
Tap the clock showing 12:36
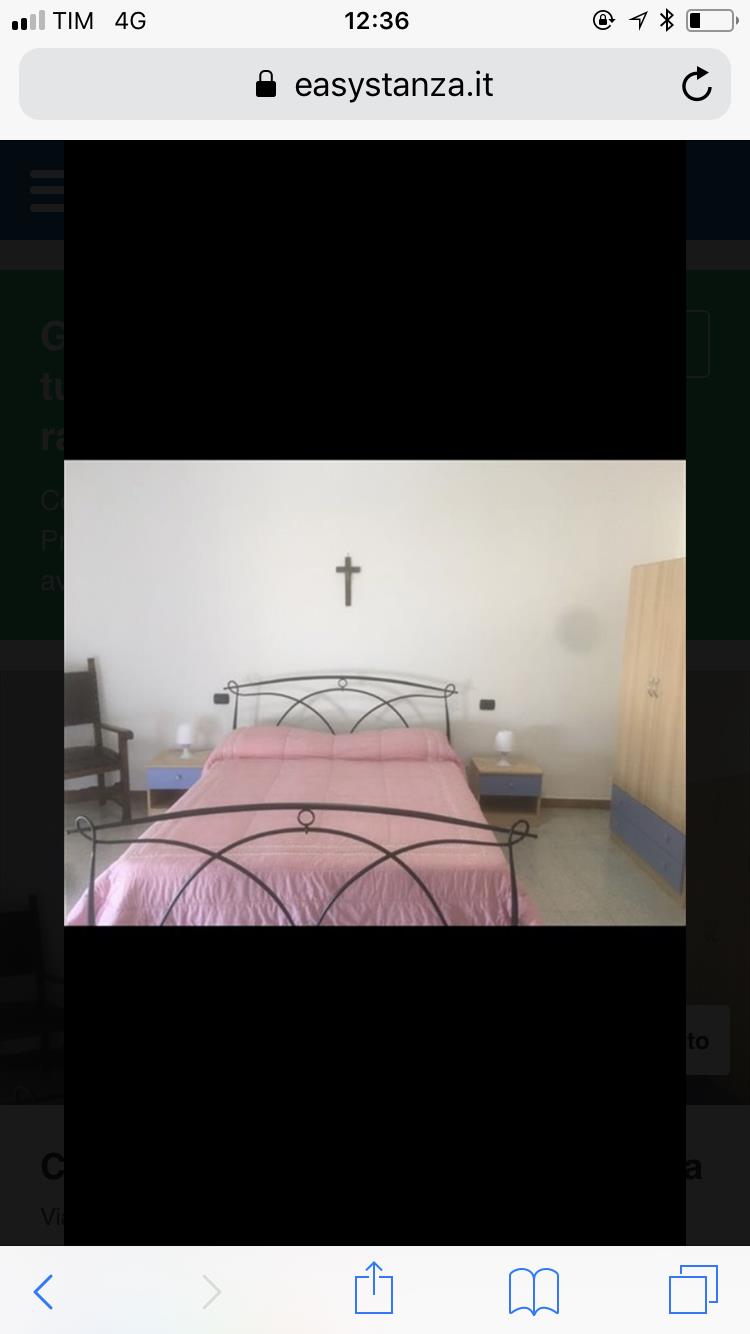377,20
